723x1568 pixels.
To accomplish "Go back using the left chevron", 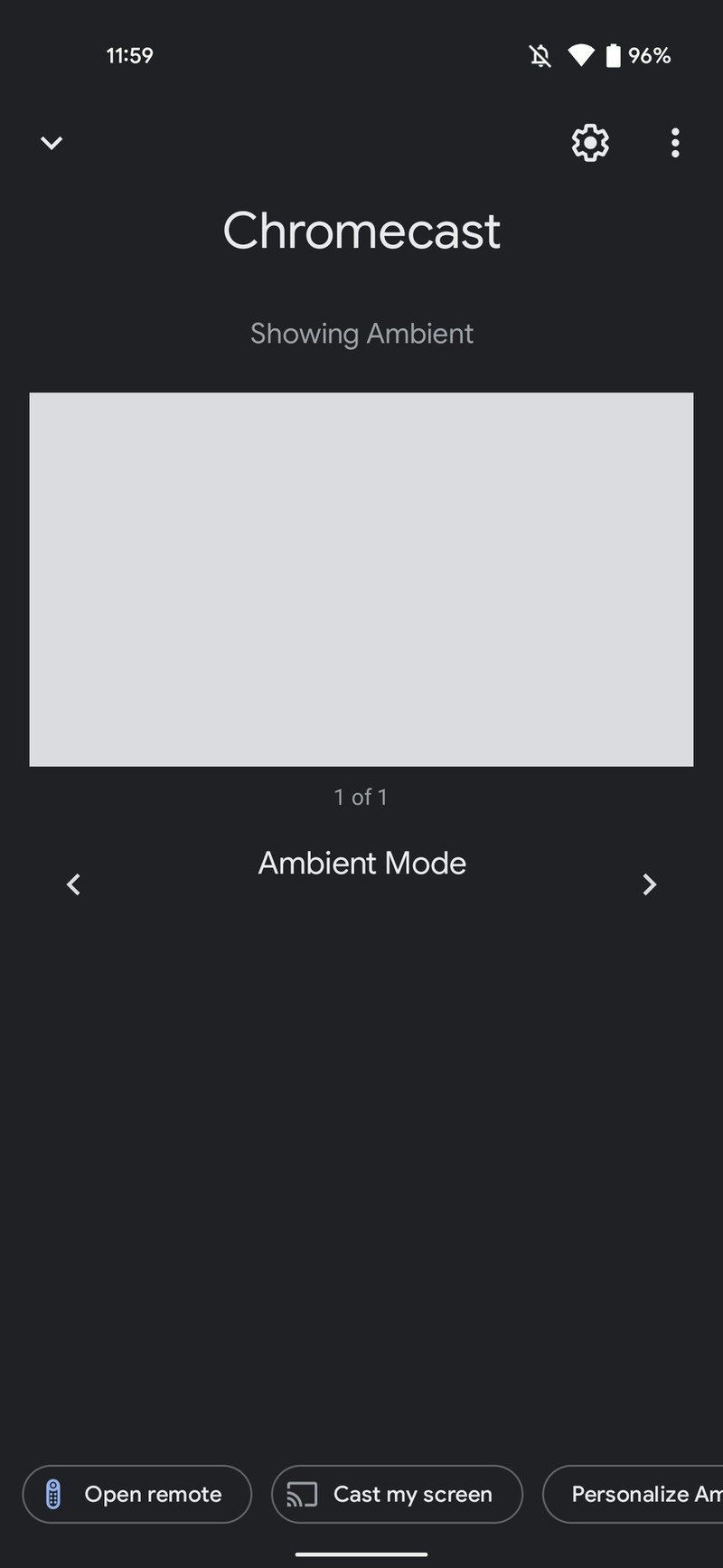I will [73, 884].
